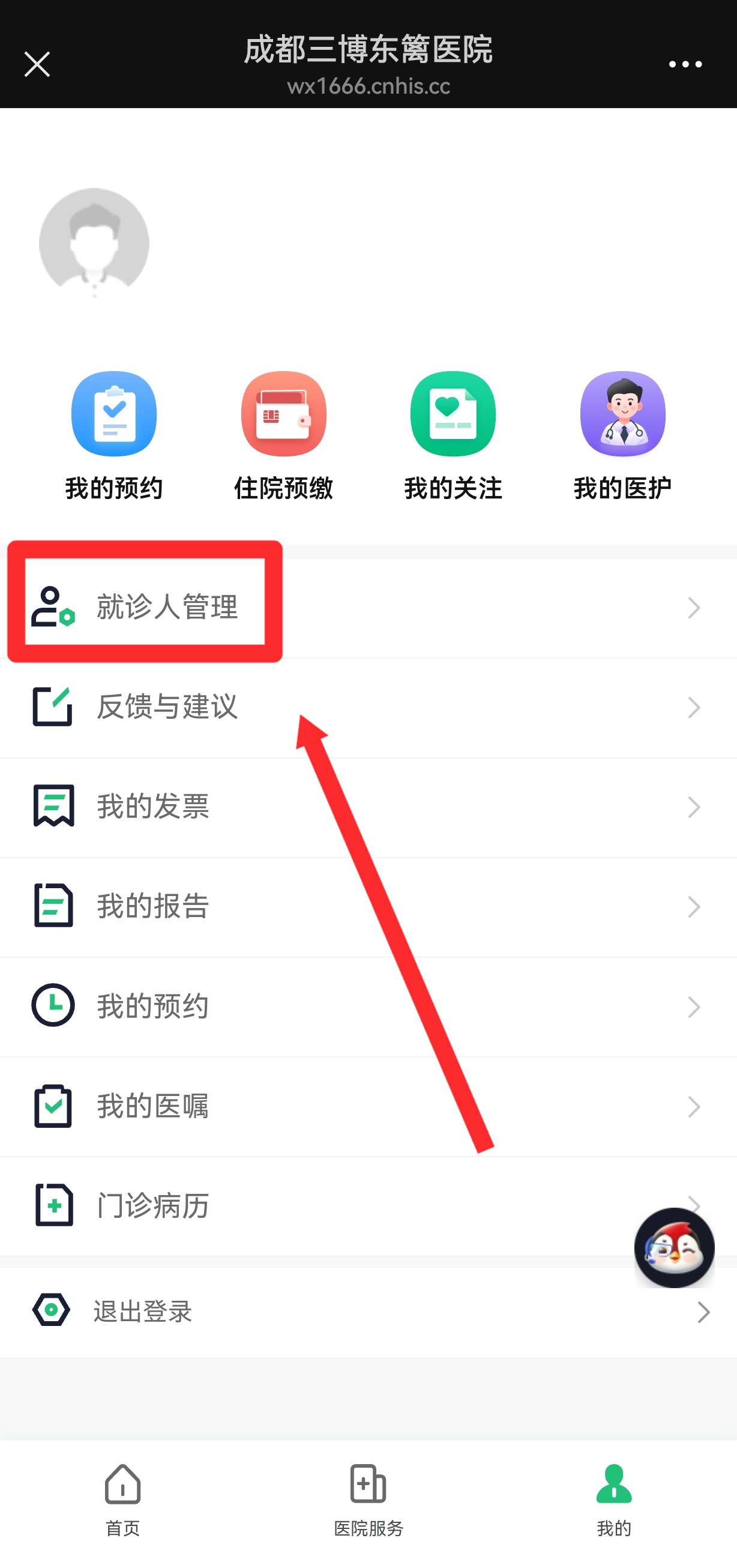Open the floating customer service assistant
This screenshot has width=737, height=1568.
[x=675, y=1248]
